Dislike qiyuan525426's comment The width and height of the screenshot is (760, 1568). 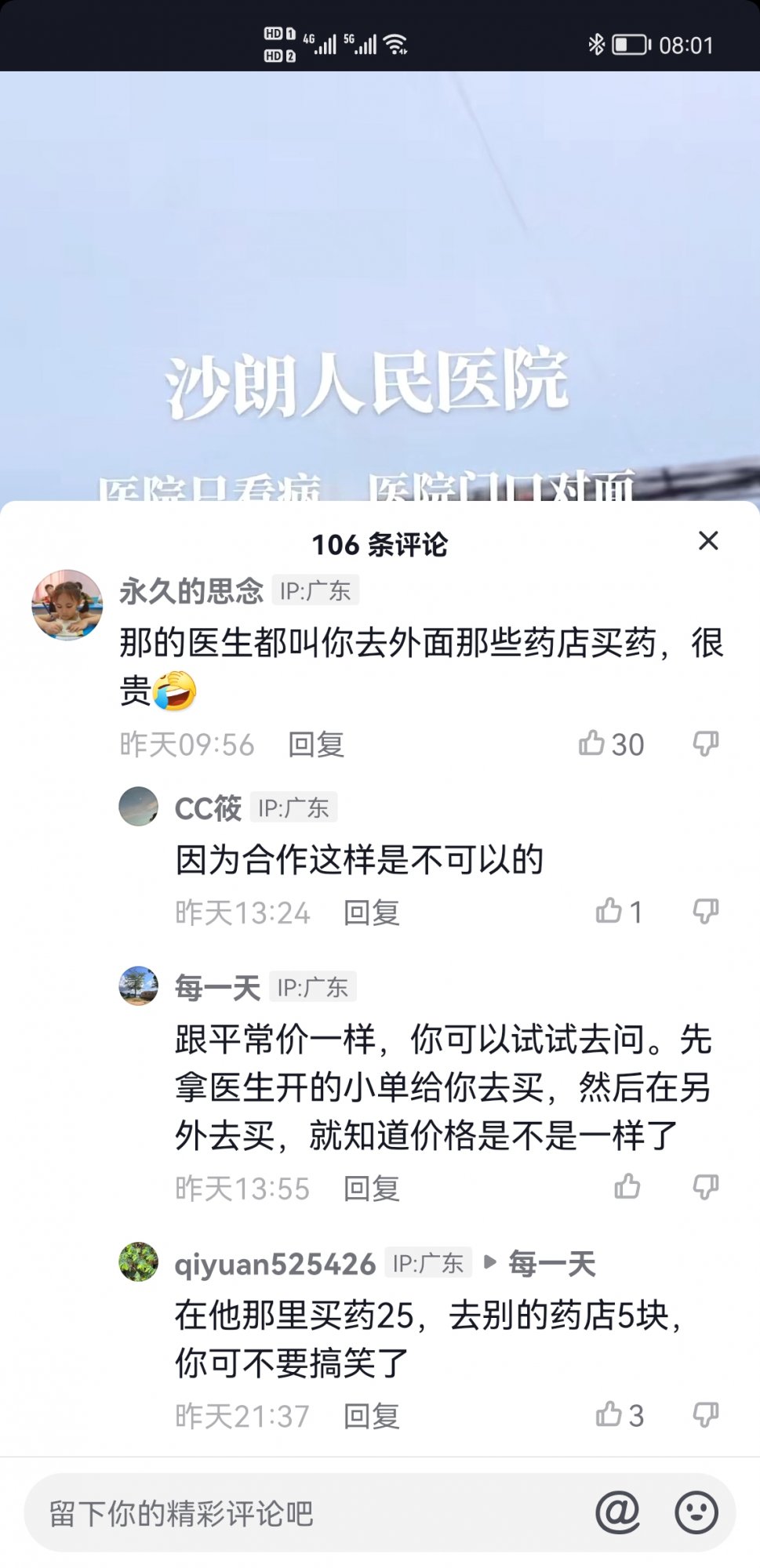click(705, 1414)
